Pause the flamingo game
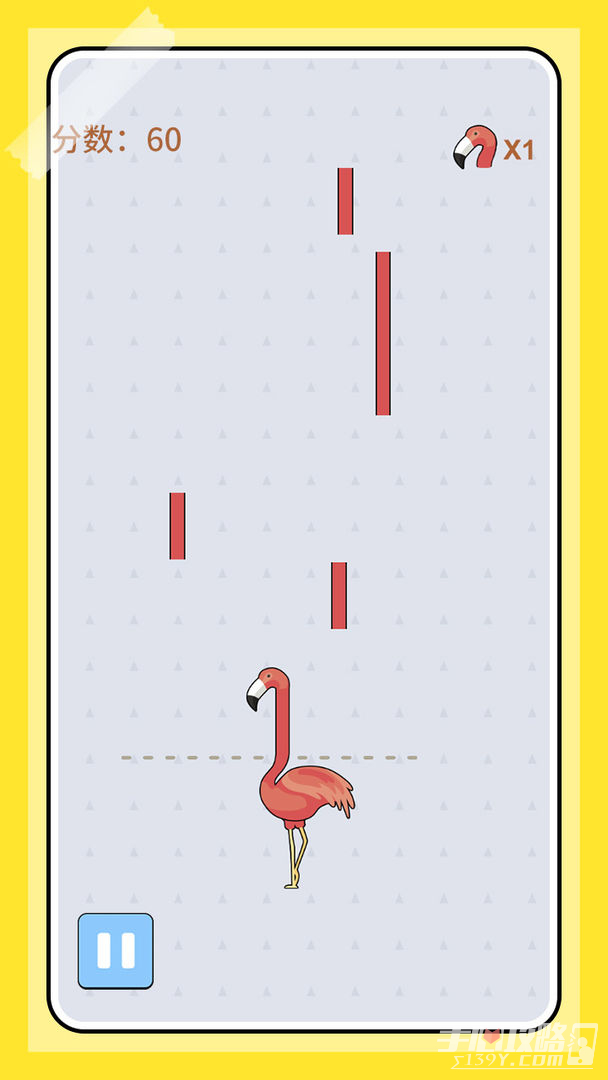Viewport: 608px width, 1080px height. pos(116,951)
